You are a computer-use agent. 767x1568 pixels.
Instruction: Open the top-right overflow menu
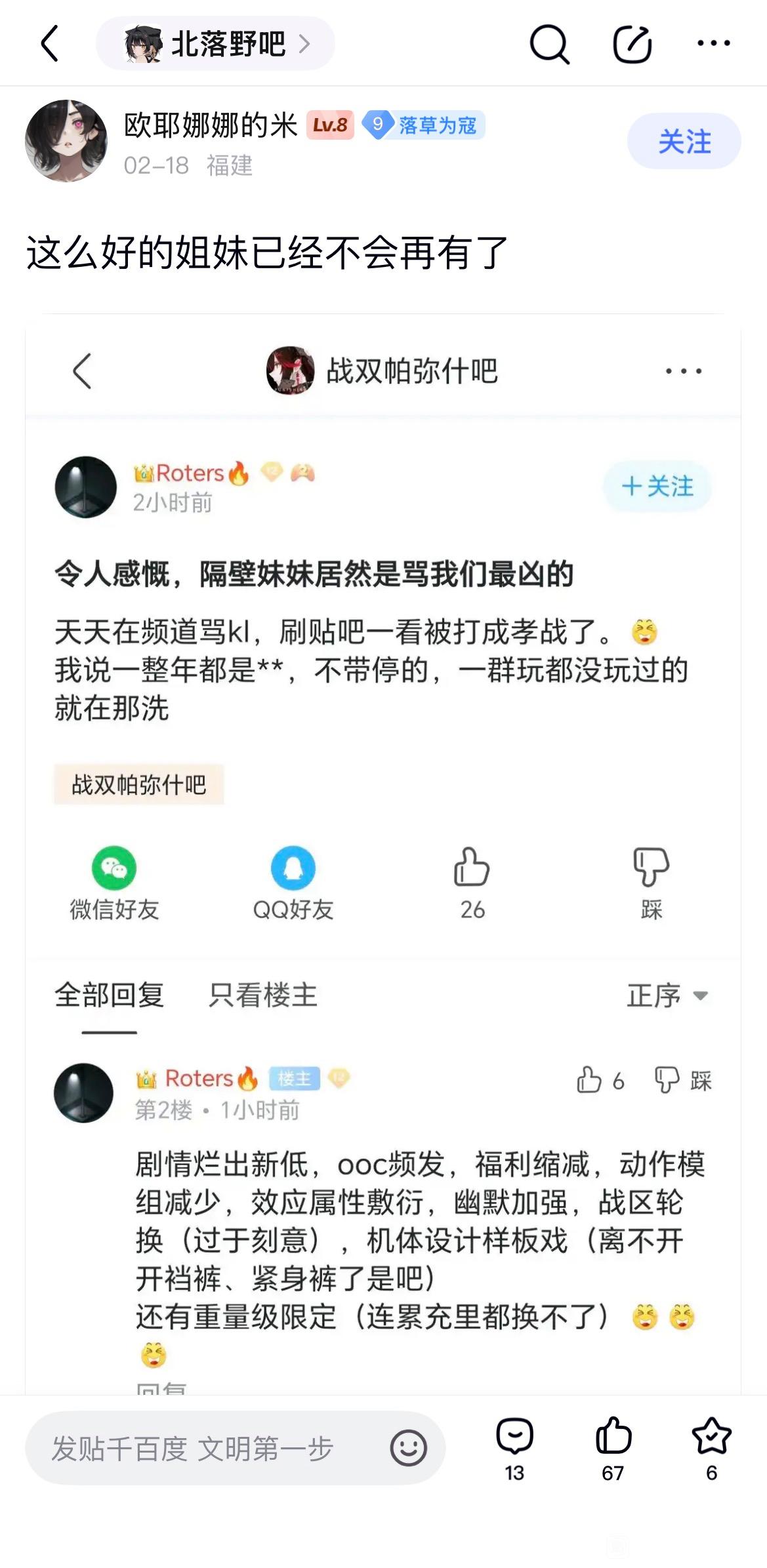713,43
